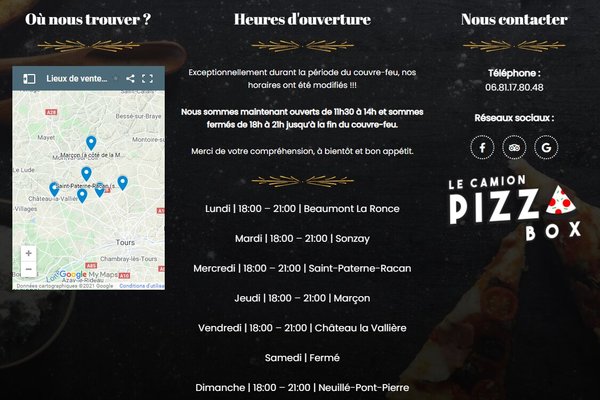Call the phone number 06.81.17.80.48

515,87
